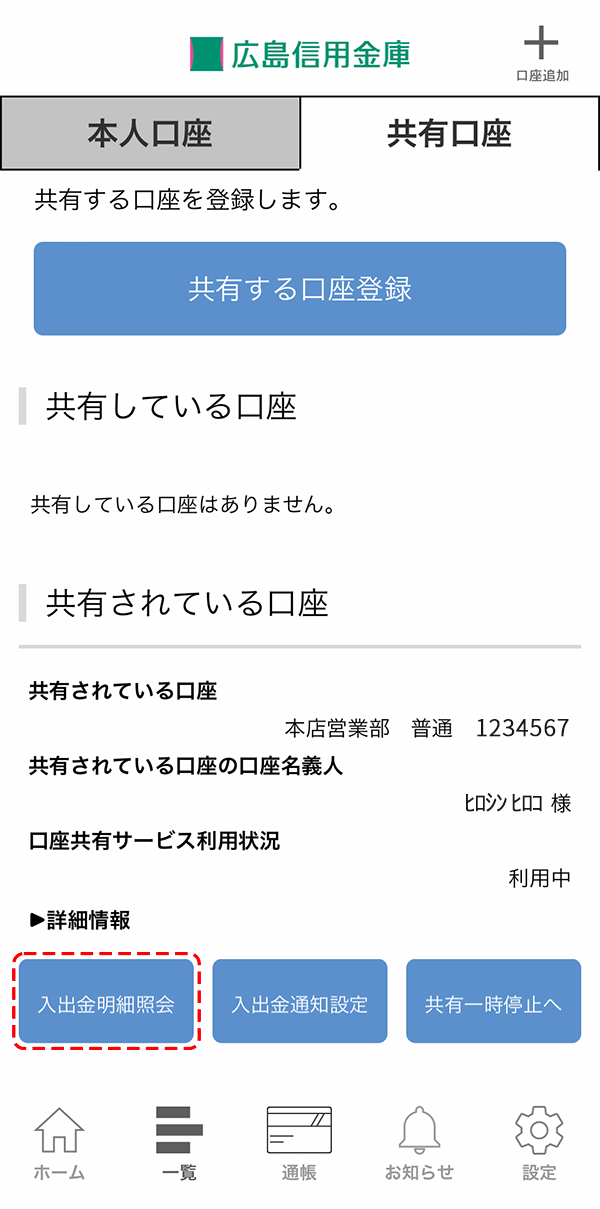The width and height of the screenshot is (600, 1209).
Task: Go to the ホーム tab
Action: pos(59,1143)
